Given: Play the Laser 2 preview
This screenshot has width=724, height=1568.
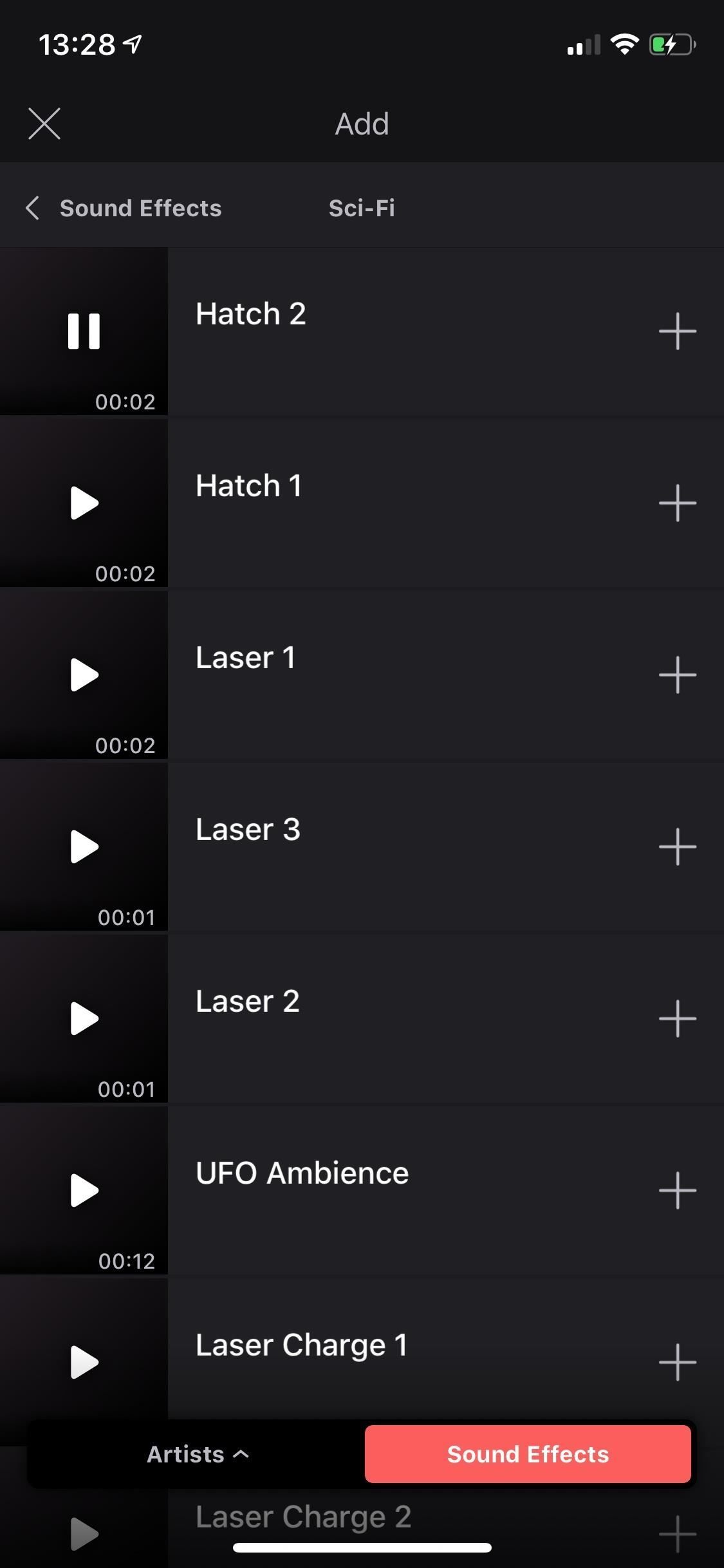Looking at the screenshot, I should 84,1018.
